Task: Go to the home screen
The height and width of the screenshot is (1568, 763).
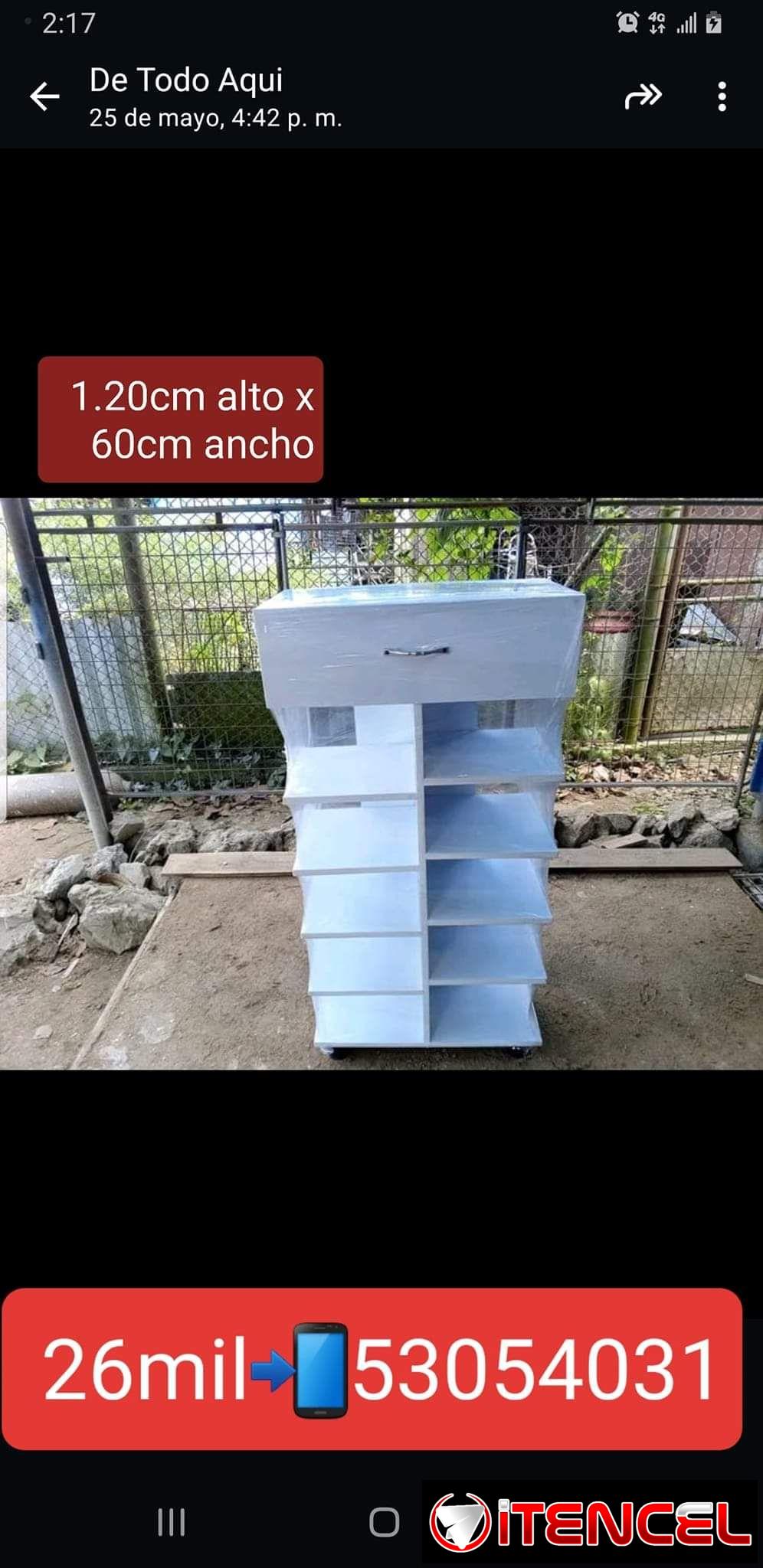Action: click(x=384, y=1522)
